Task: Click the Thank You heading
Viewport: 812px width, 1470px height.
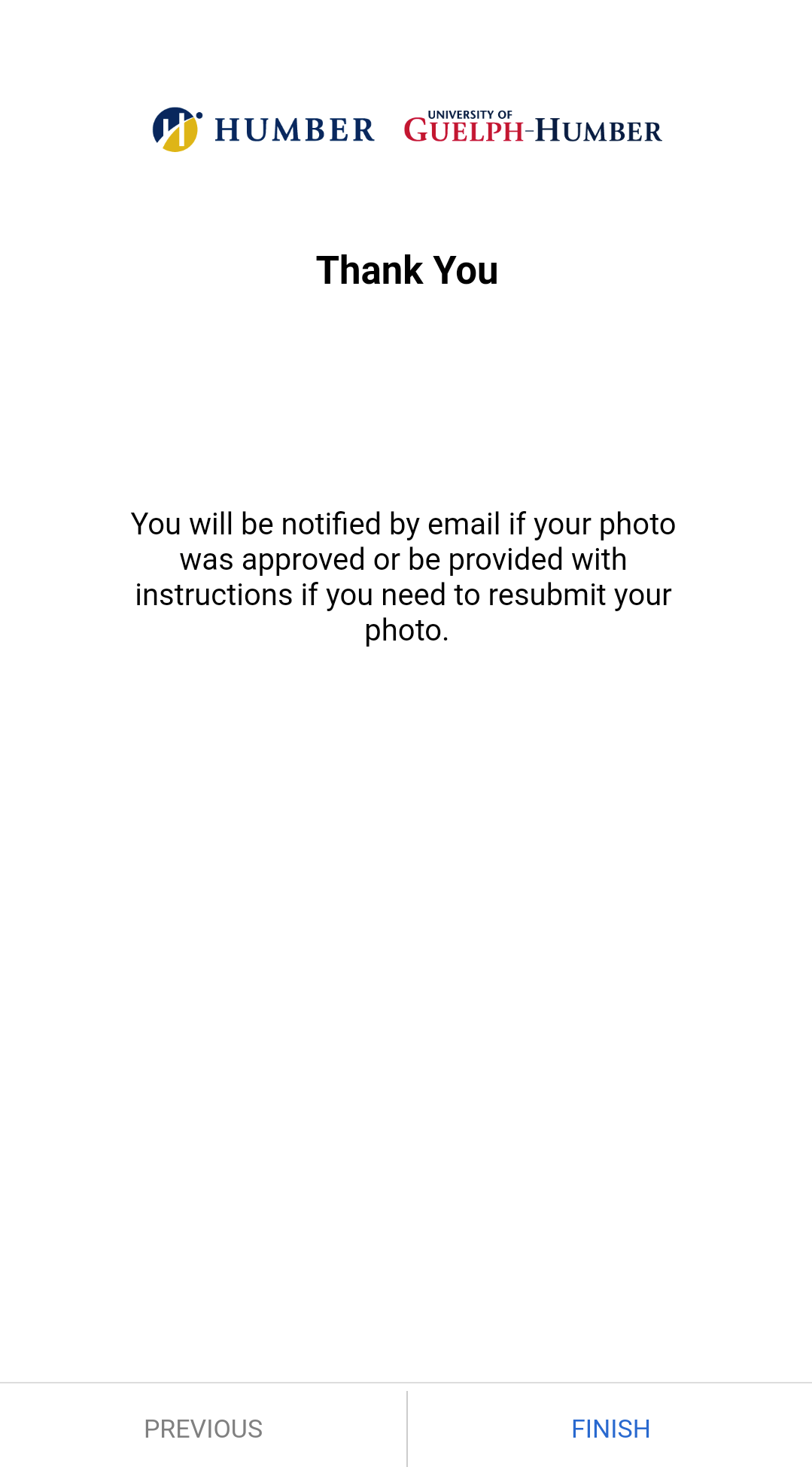Action: [406, 269]
